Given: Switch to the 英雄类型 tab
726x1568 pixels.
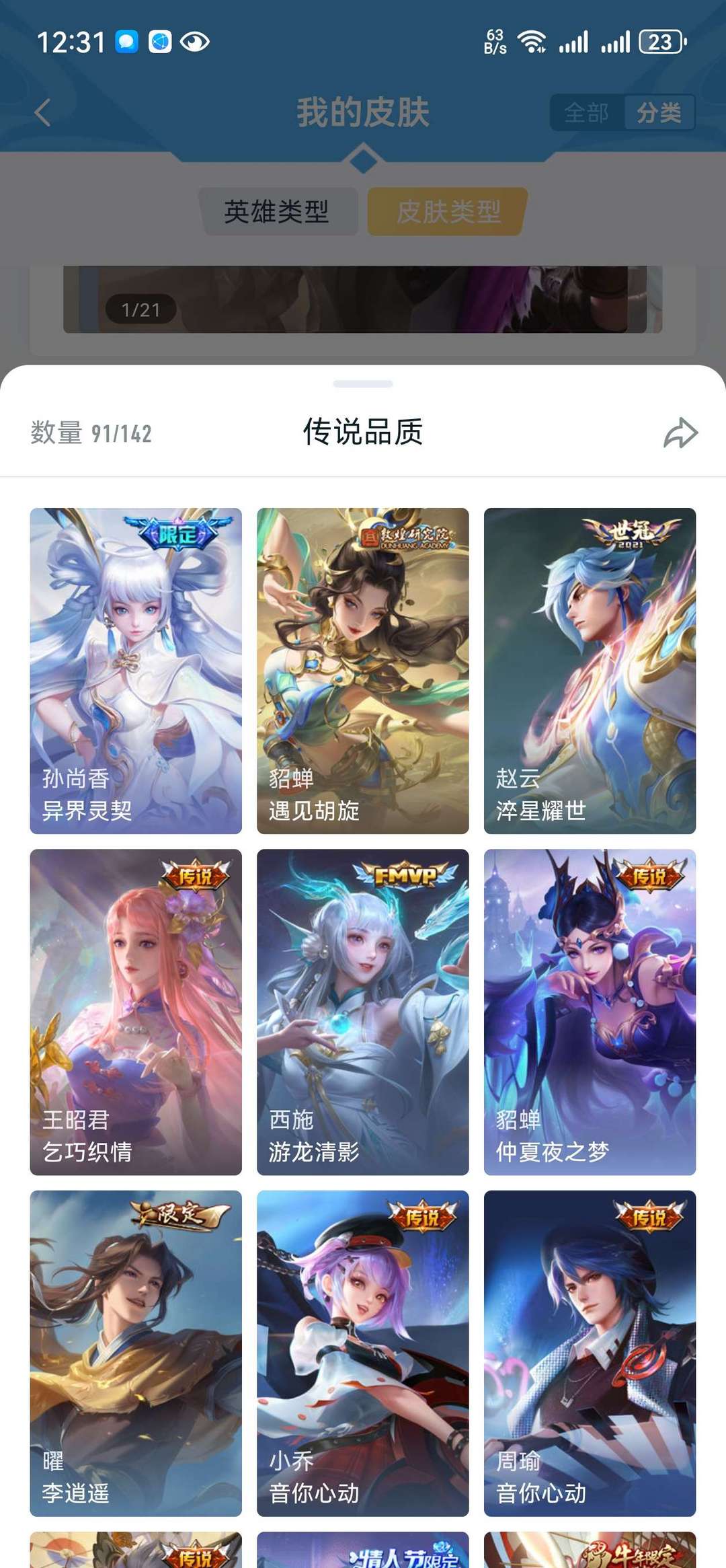Looking at the screenshot, I should pos(279,210).
